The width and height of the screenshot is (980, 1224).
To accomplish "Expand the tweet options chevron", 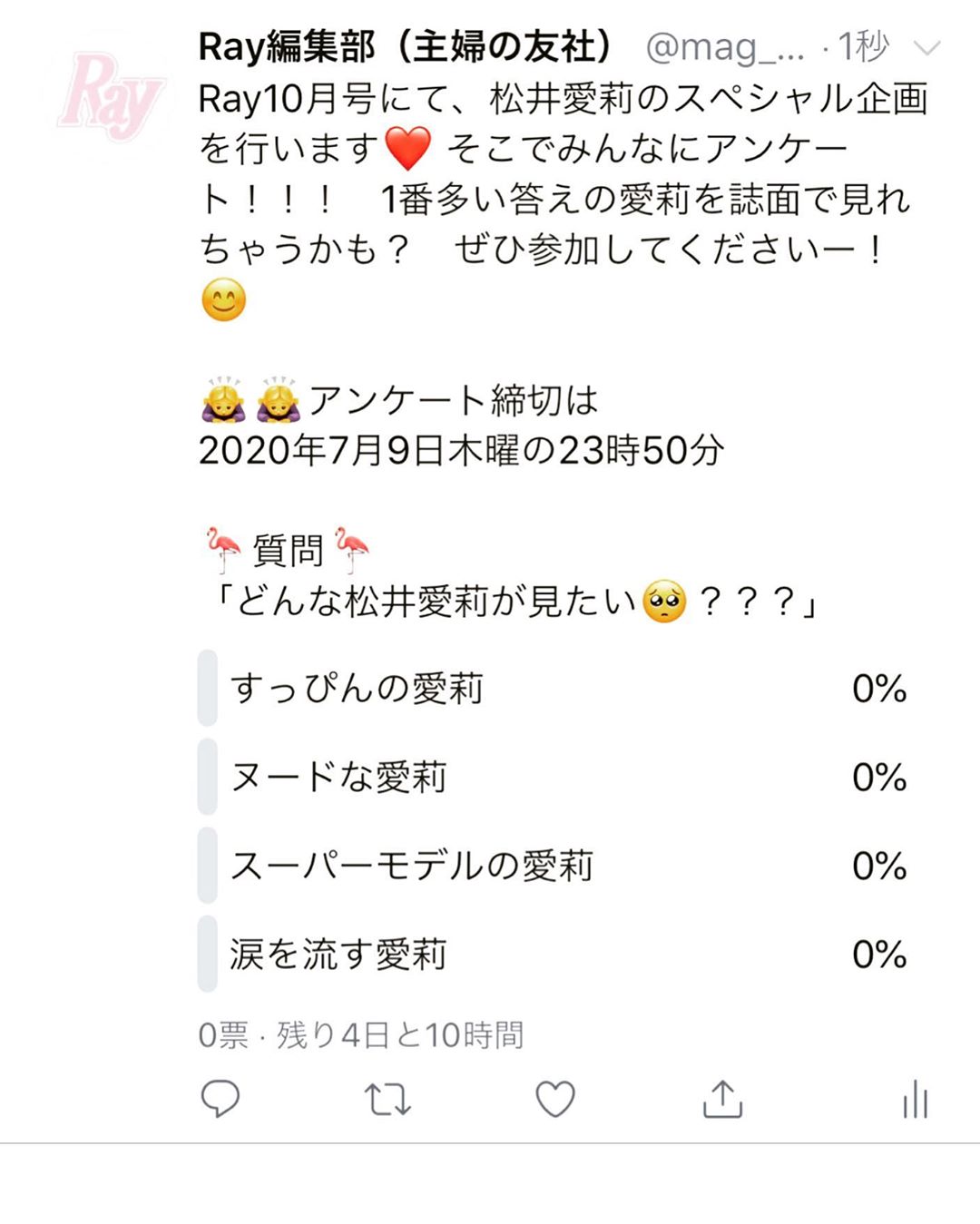I will coord(927,47).
